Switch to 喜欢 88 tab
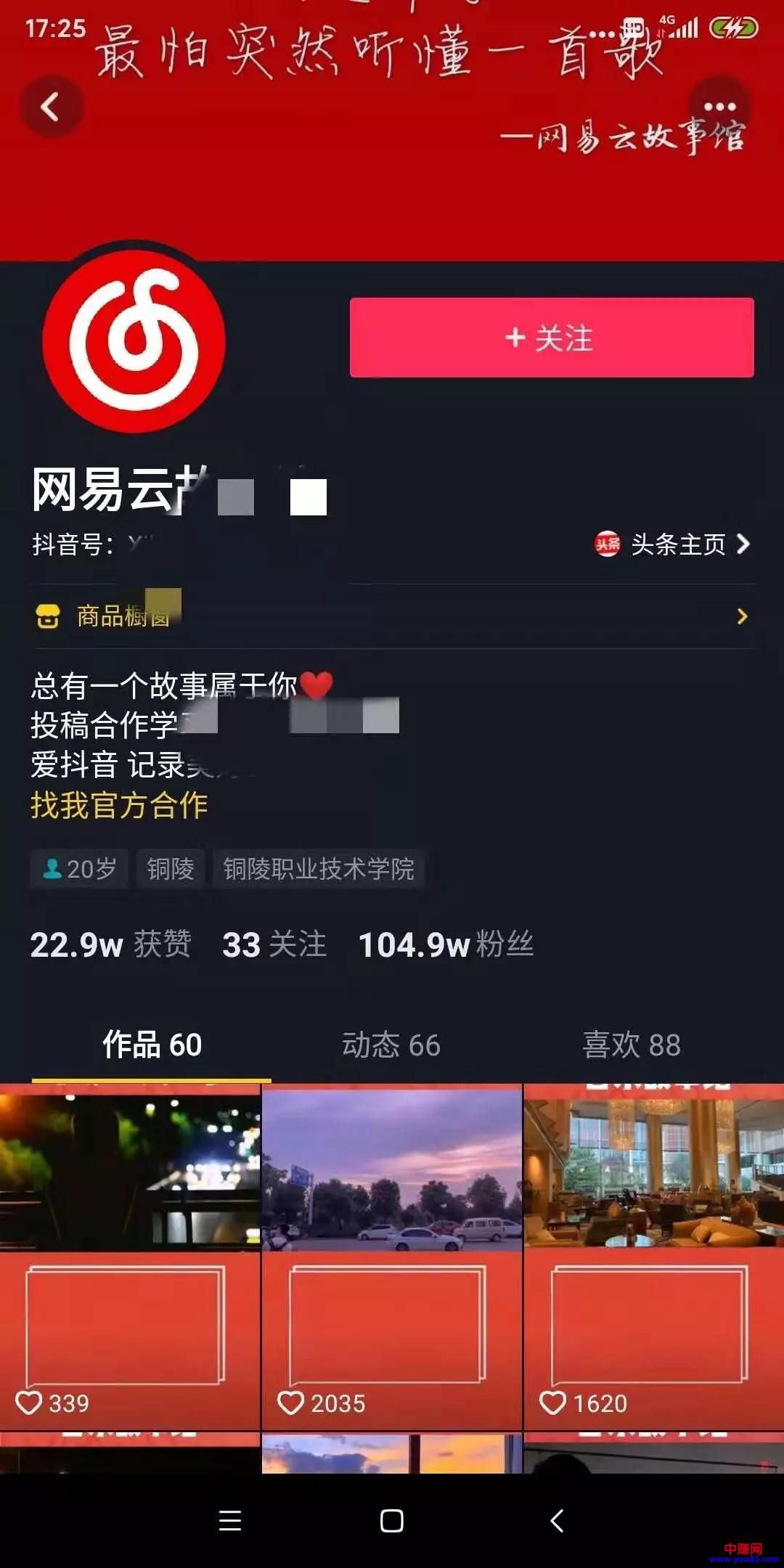 (x=632, y=1045)
